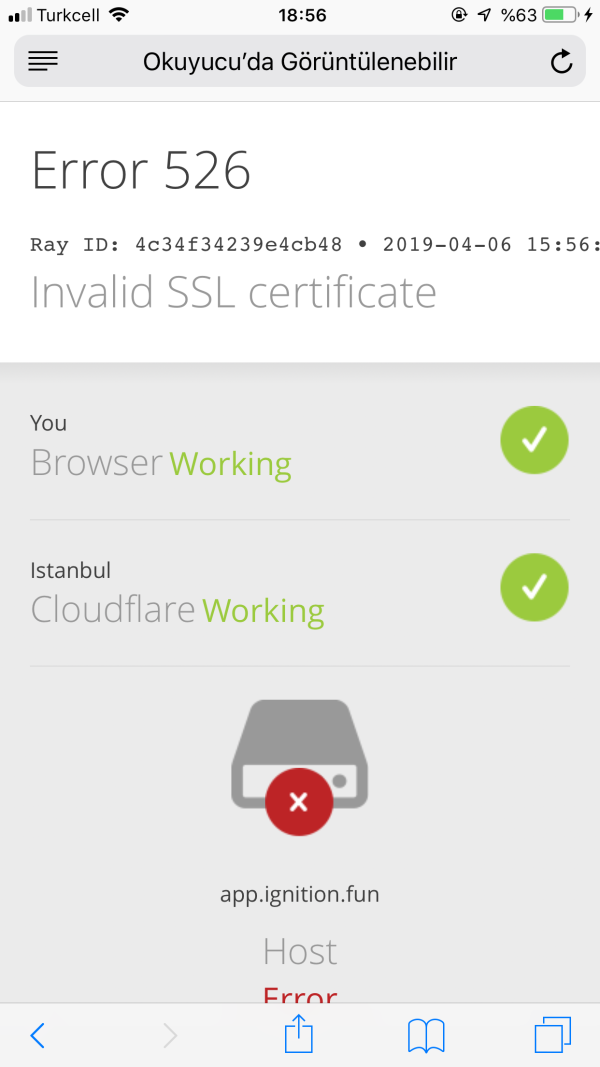Open the share sheet

pyautogui.click(x=299, y=1034)
